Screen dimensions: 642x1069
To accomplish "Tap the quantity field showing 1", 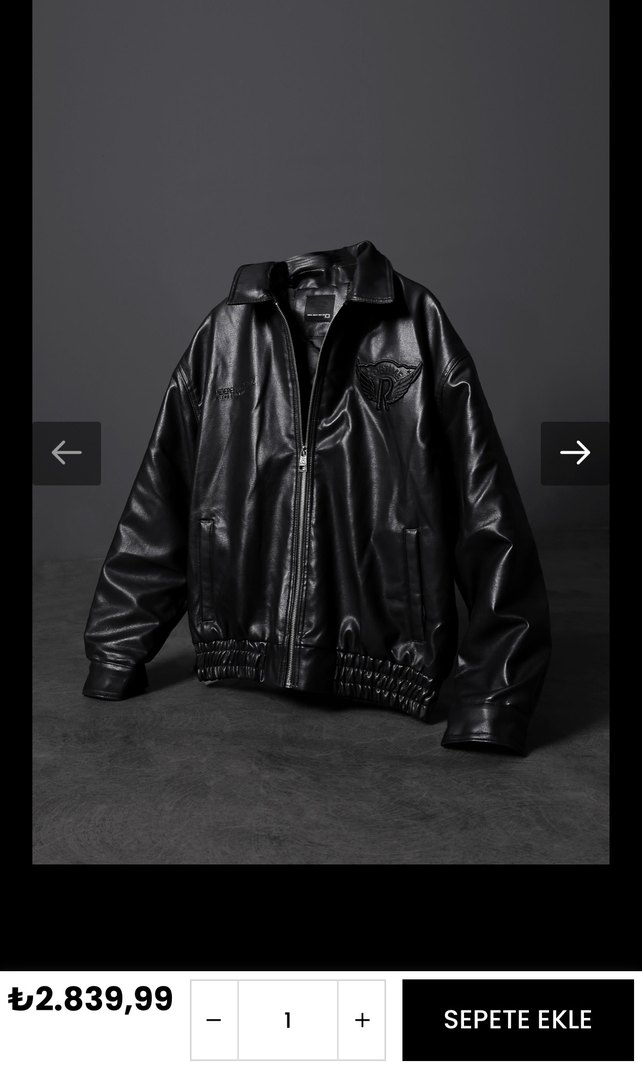I will tap(288, 1020).
